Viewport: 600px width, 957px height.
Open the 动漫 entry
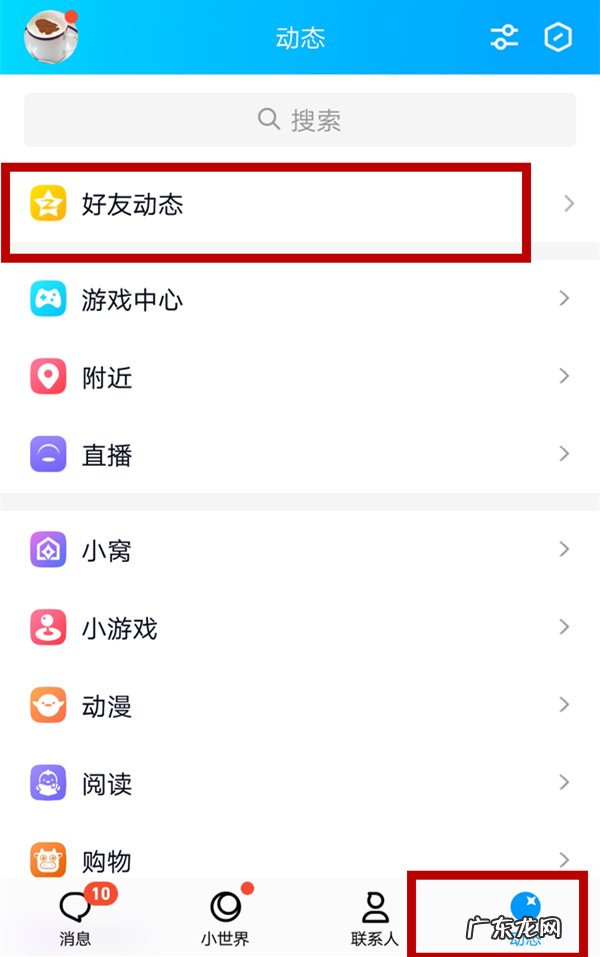pyautogui.click(x=300, y=706)
